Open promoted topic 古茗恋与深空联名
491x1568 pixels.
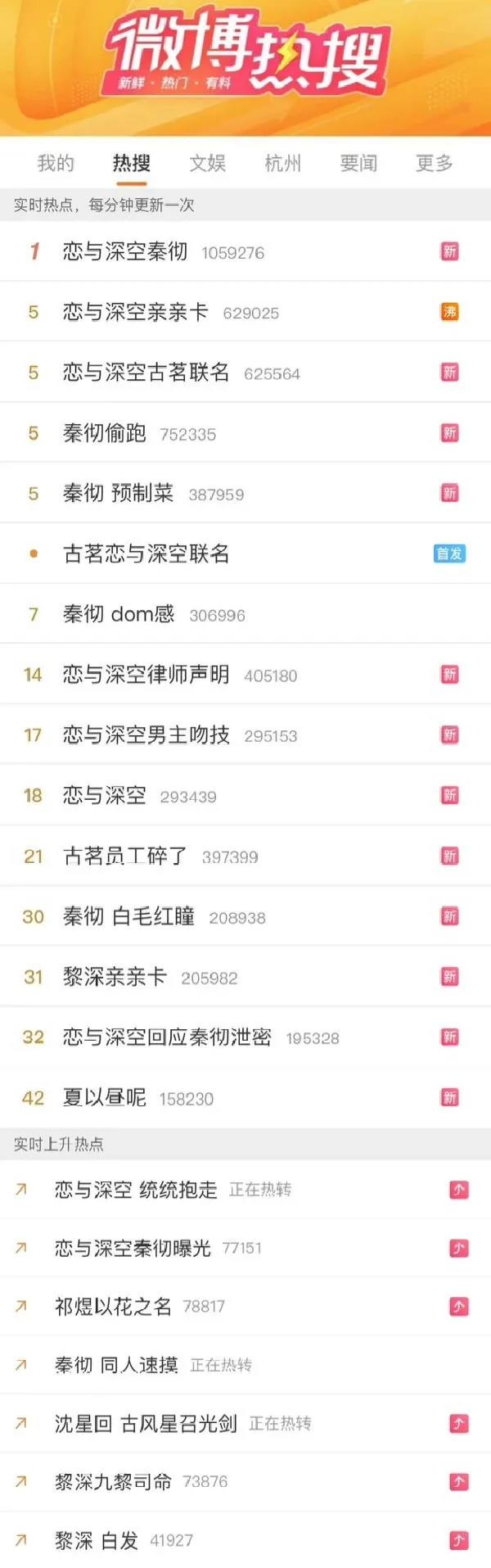pos(146,554)
